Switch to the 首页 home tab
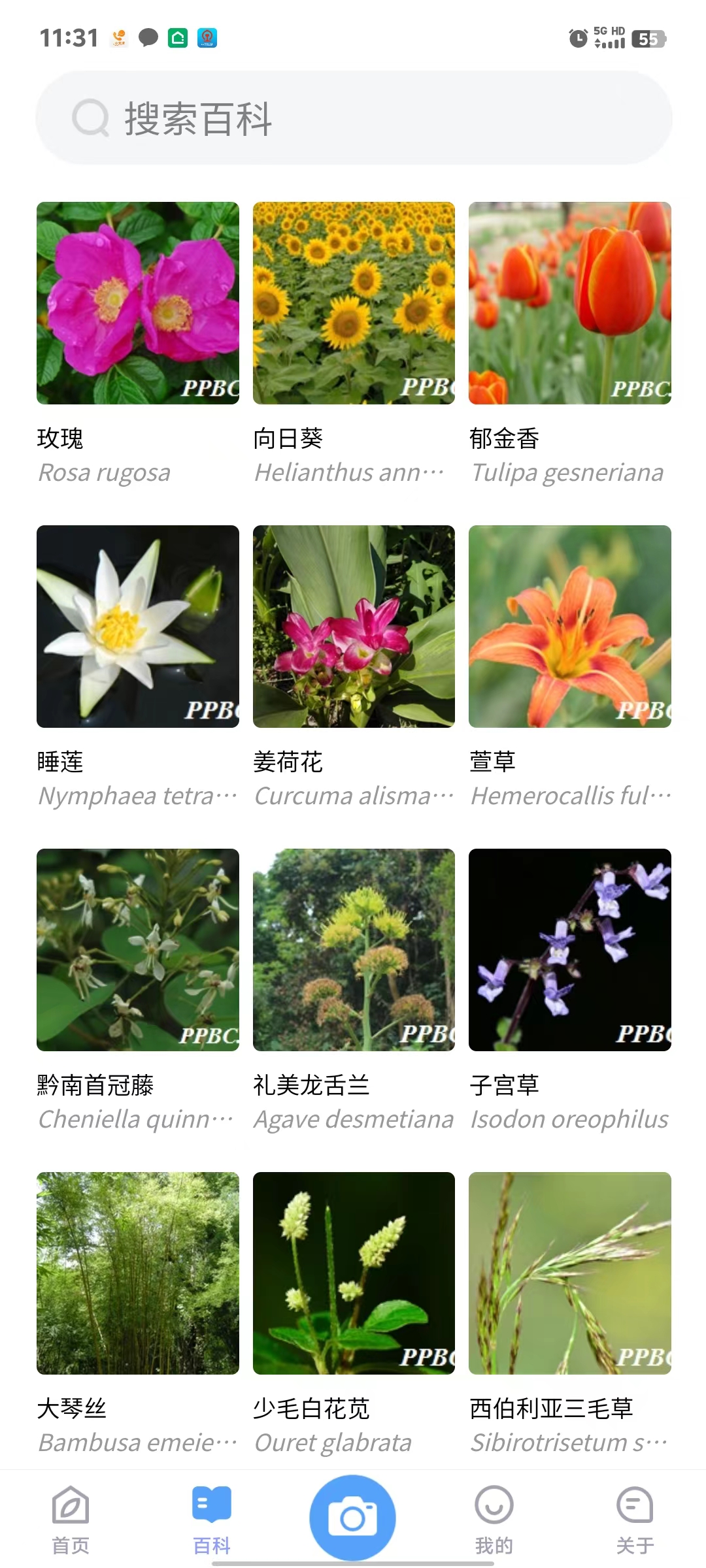706x1568 pixels. (x=71, y=1520)
